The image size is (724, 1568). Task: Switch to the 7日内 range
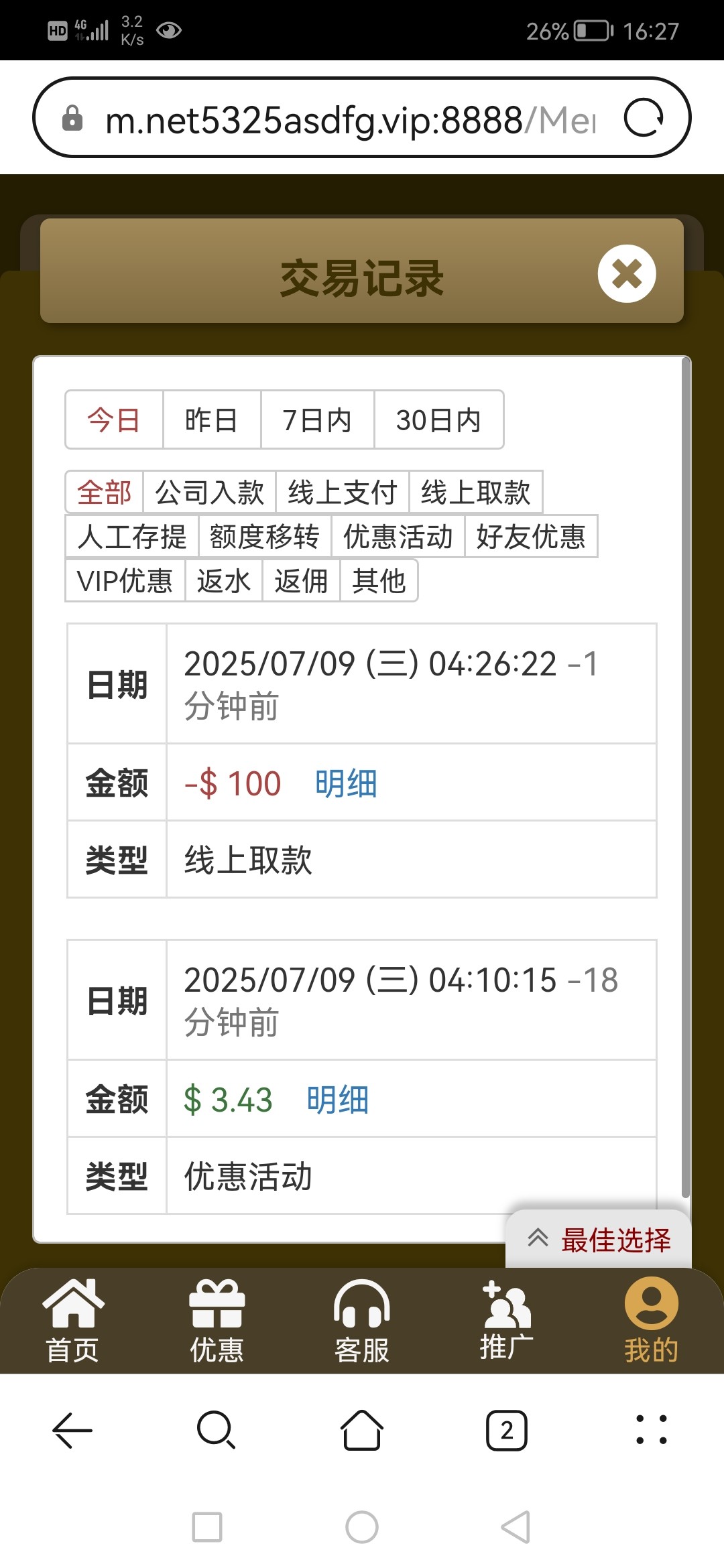click(x=317, y=420)
